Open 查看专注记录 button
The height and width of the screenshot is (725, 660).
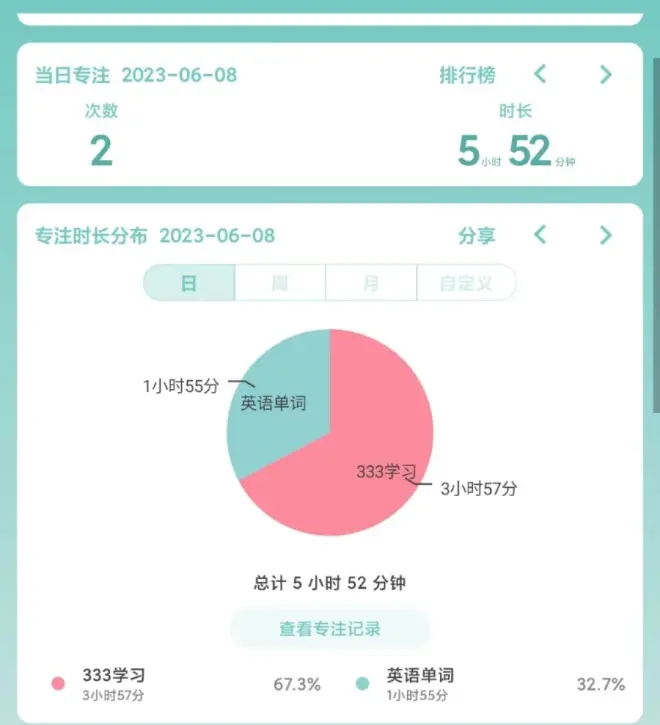[x=330, y=629]
